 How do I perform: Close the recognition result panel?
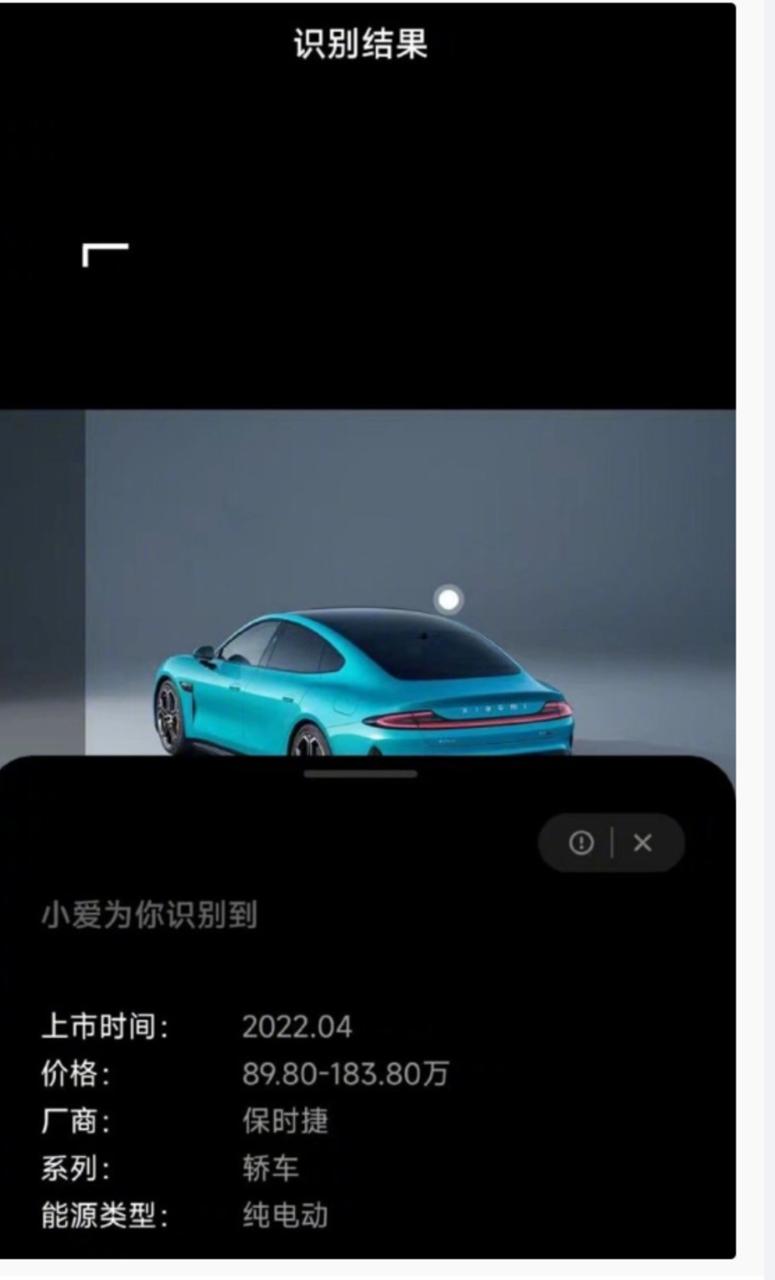[x=642, y=843]
